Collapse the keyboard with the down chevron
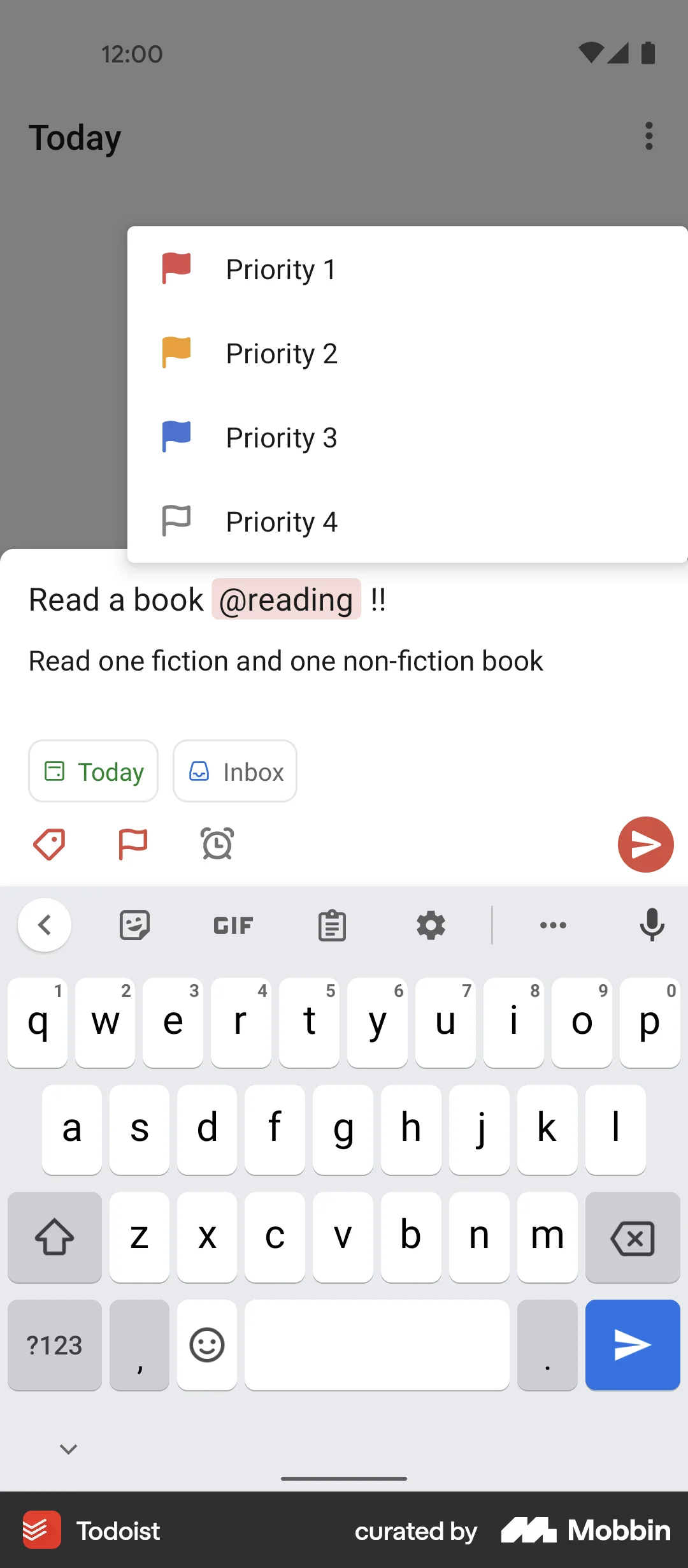 (68, 1448)
